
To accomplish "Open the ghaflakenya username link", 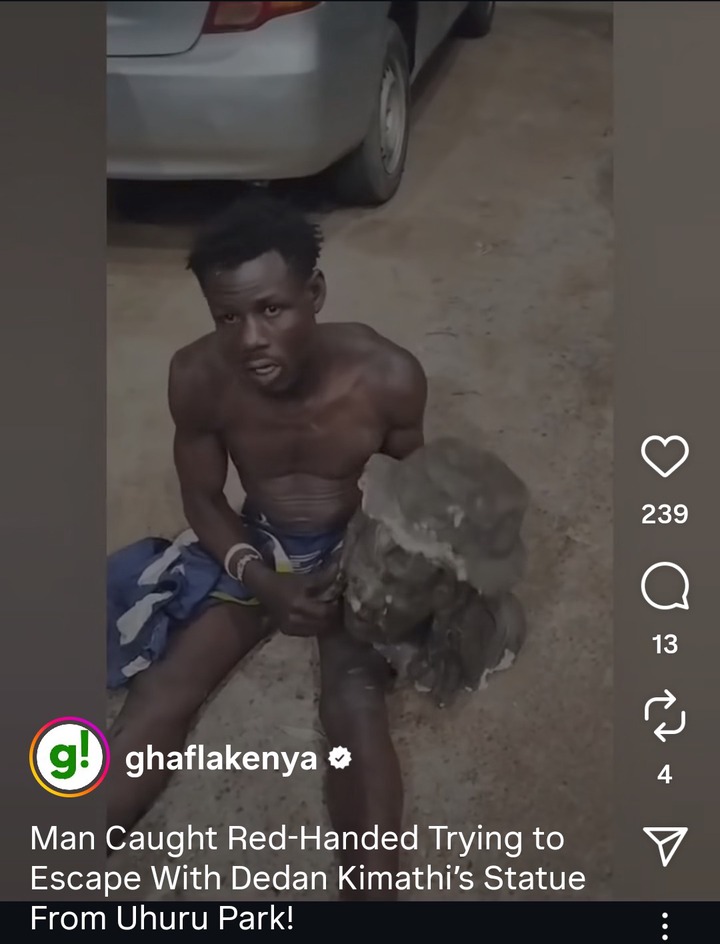I will pyautogui.click(x=222, y=759).
